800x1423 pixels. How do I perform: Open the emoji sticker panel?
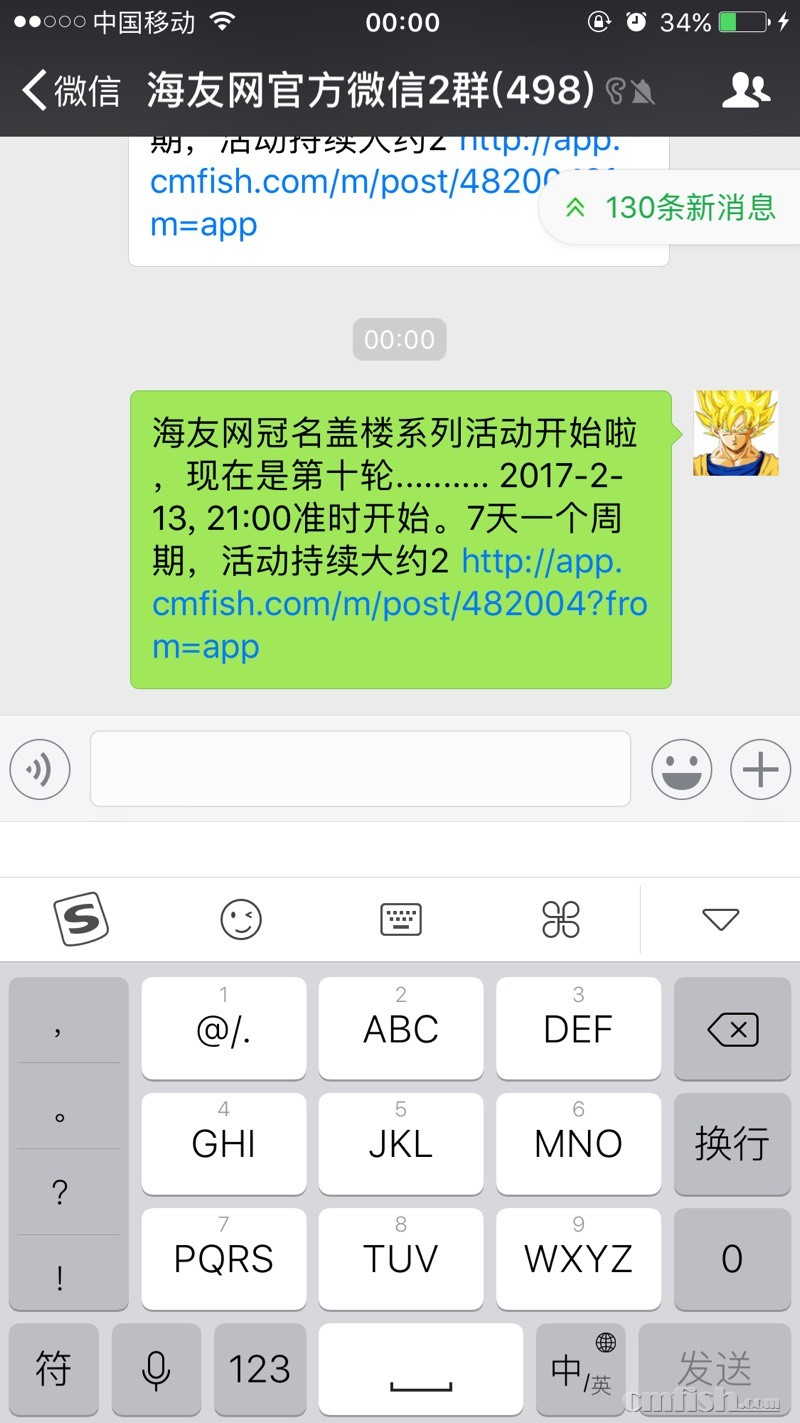tap(682, 769)
